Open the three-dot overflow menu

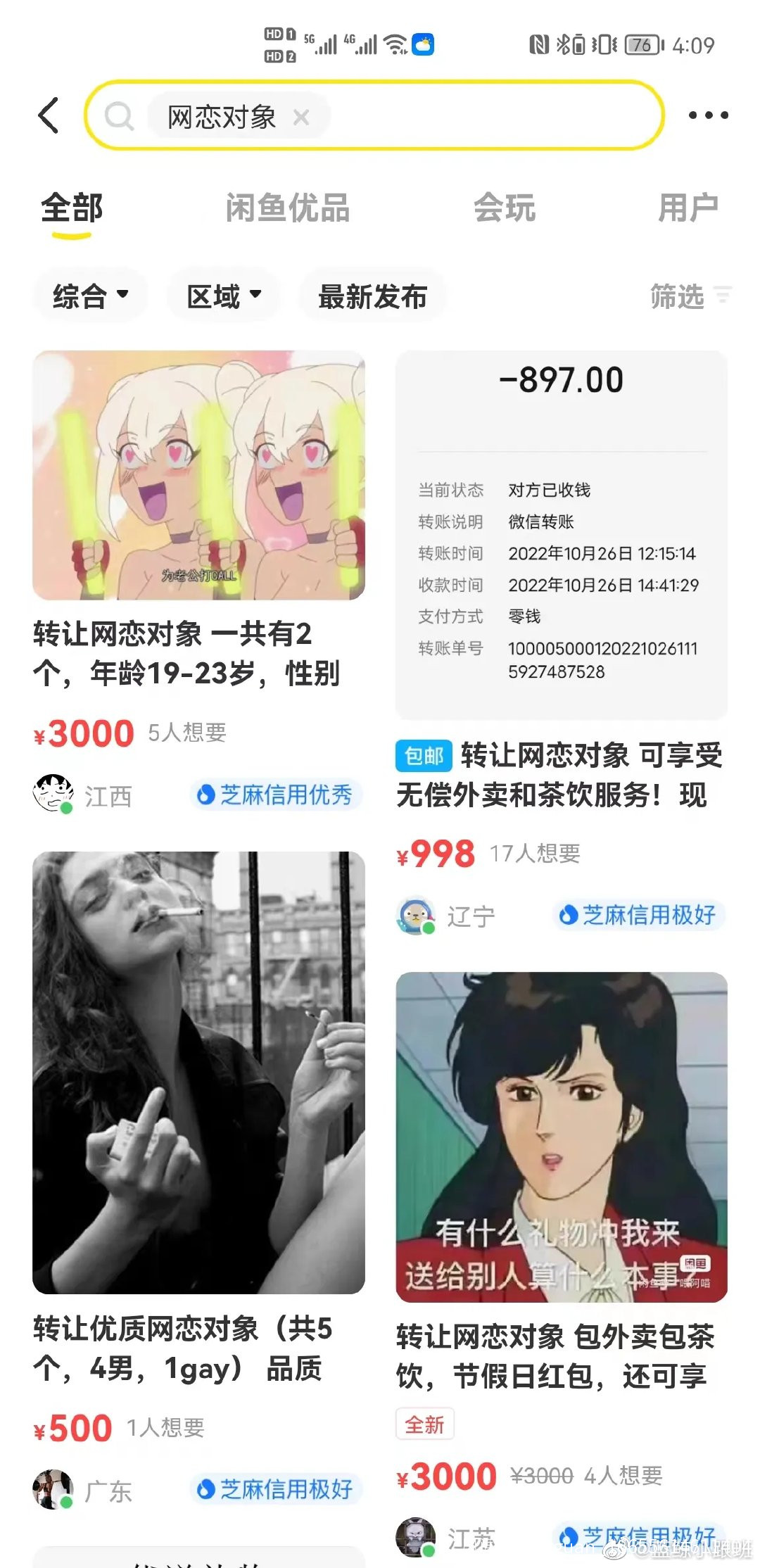[708, 115]
